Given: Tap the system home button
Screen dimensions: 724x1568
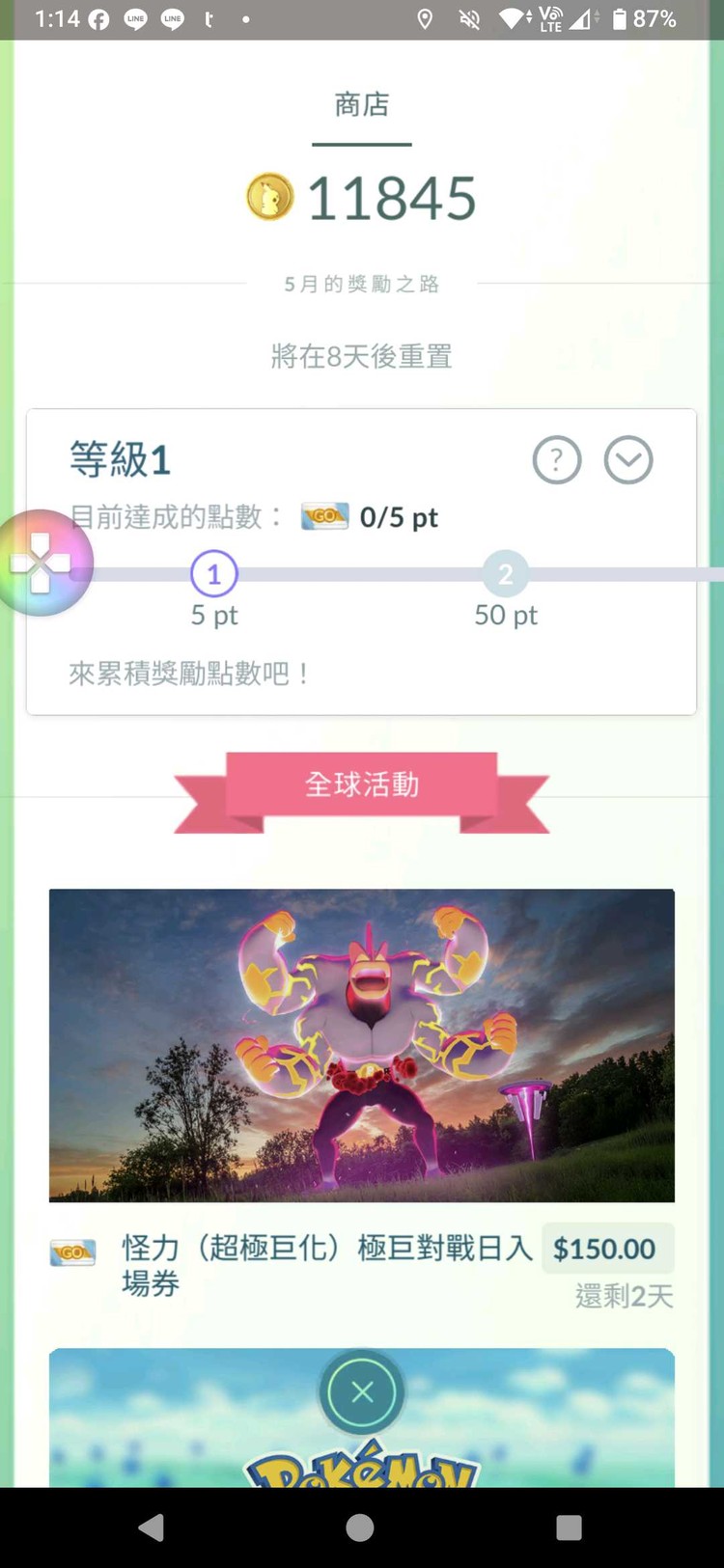Looking at the screenshot, I should tap(360, 1527).
